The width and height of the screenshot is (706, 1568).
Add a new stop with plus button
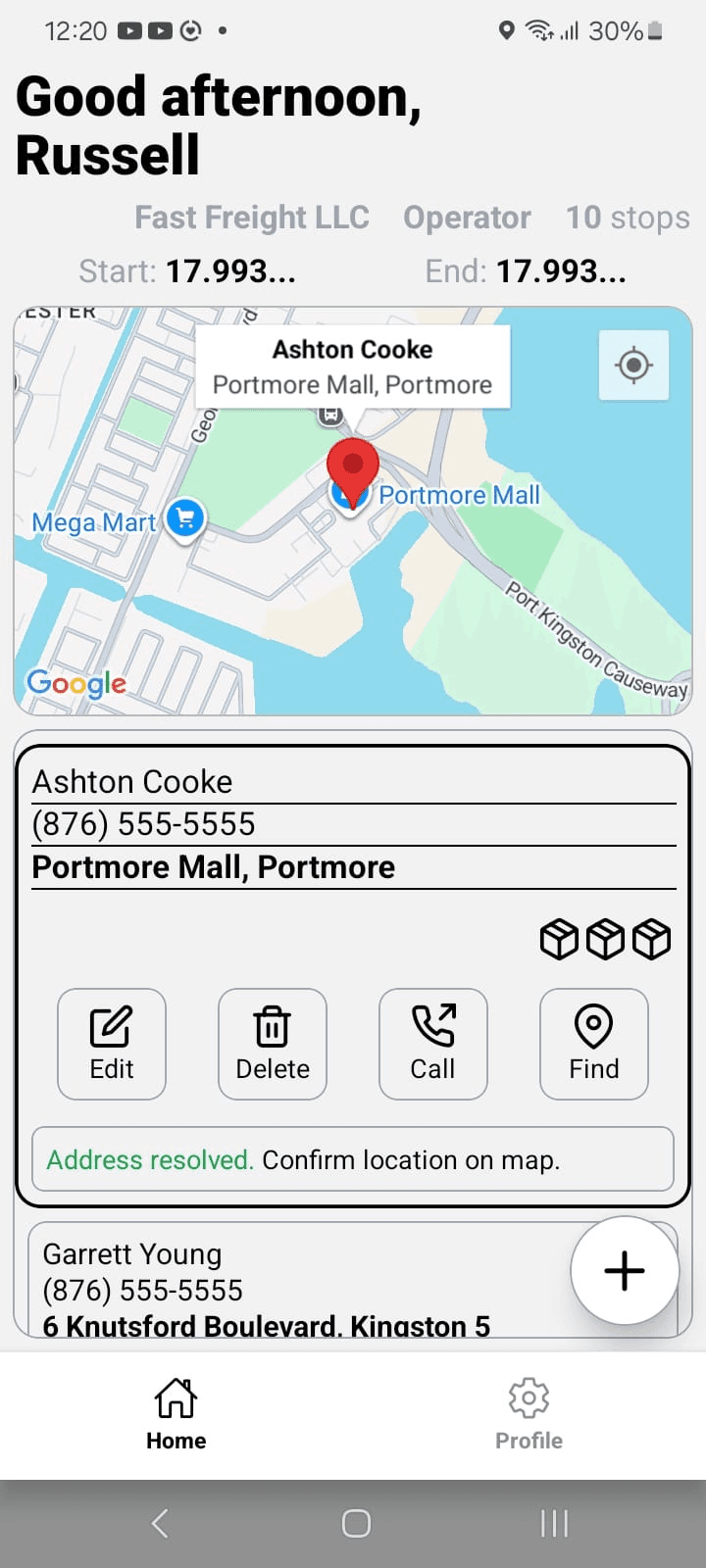click(x=625, y=1270)
